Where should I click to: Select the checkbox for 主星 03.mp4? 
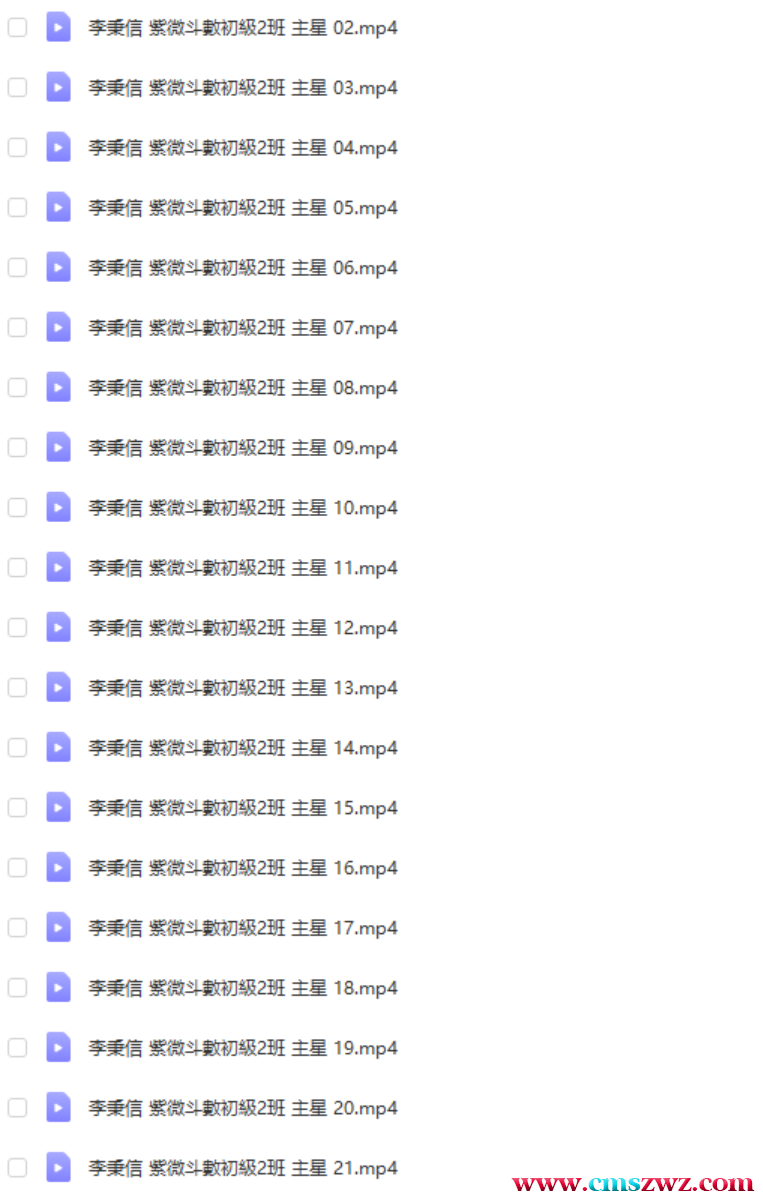17,88
